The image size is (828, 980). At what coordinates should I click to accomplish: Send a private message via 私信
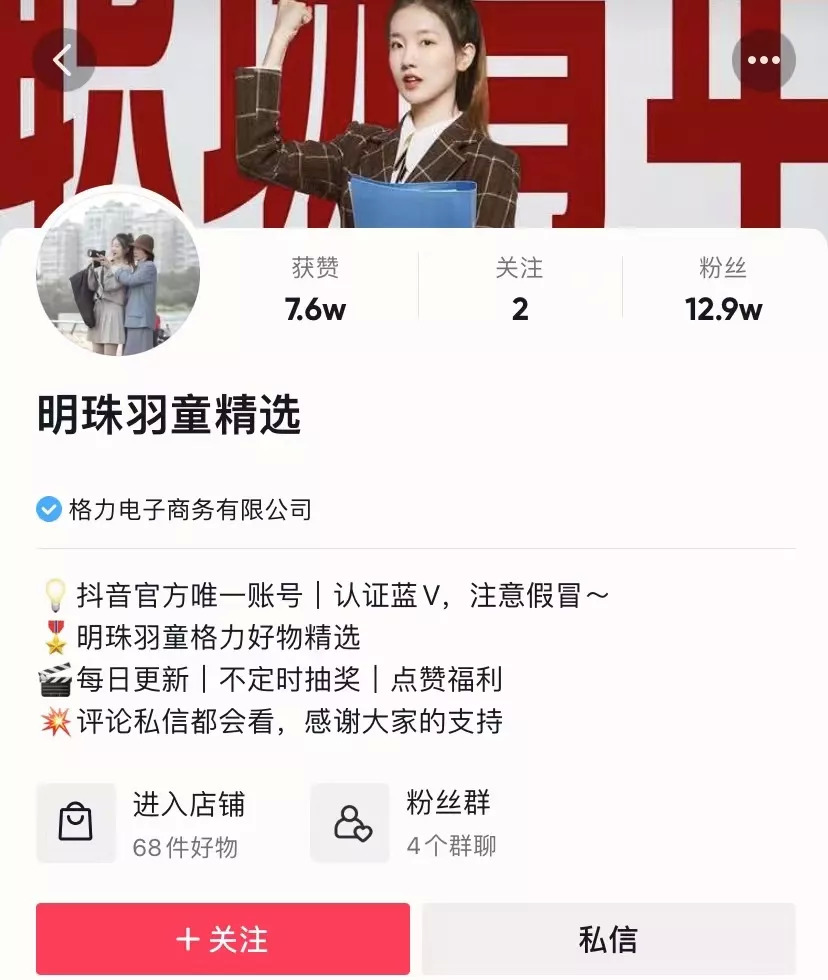(x=607, y=939)
